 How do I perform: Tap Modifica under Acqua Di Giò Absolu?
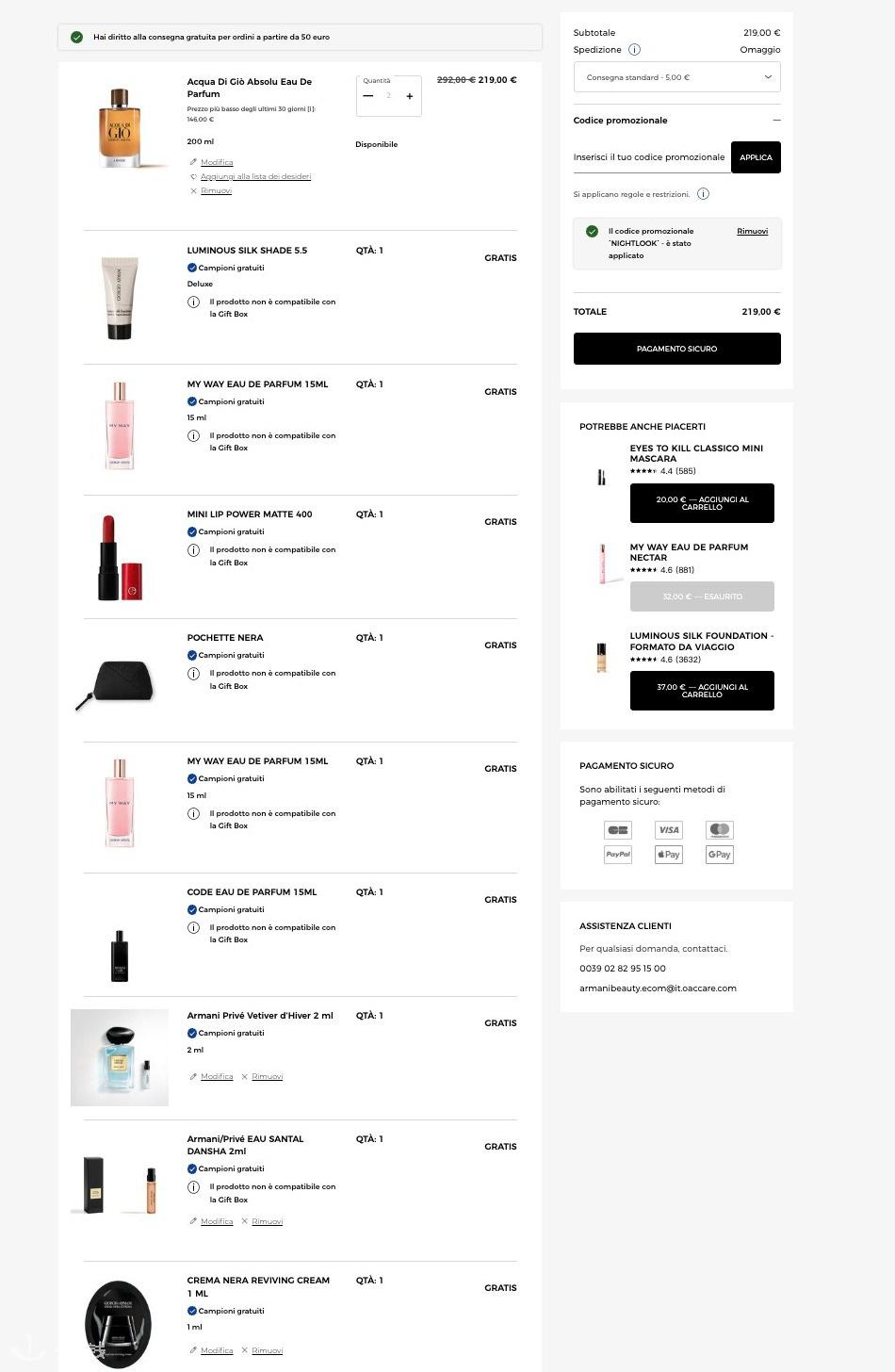coord(216,162)
